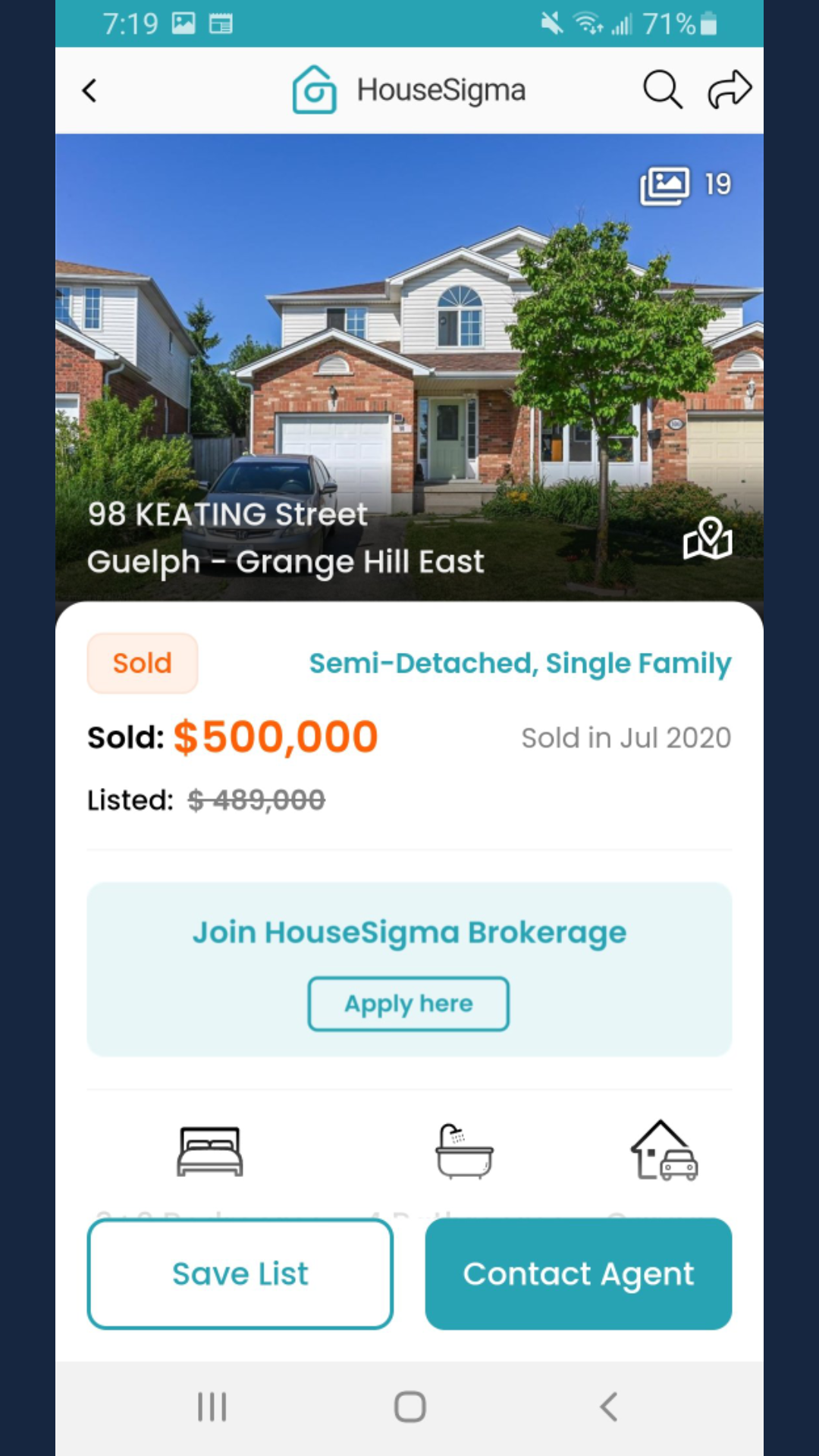This screenshot has height=1456, width=819.
Task: Go back using the top-left arrow
Action: 89,91
